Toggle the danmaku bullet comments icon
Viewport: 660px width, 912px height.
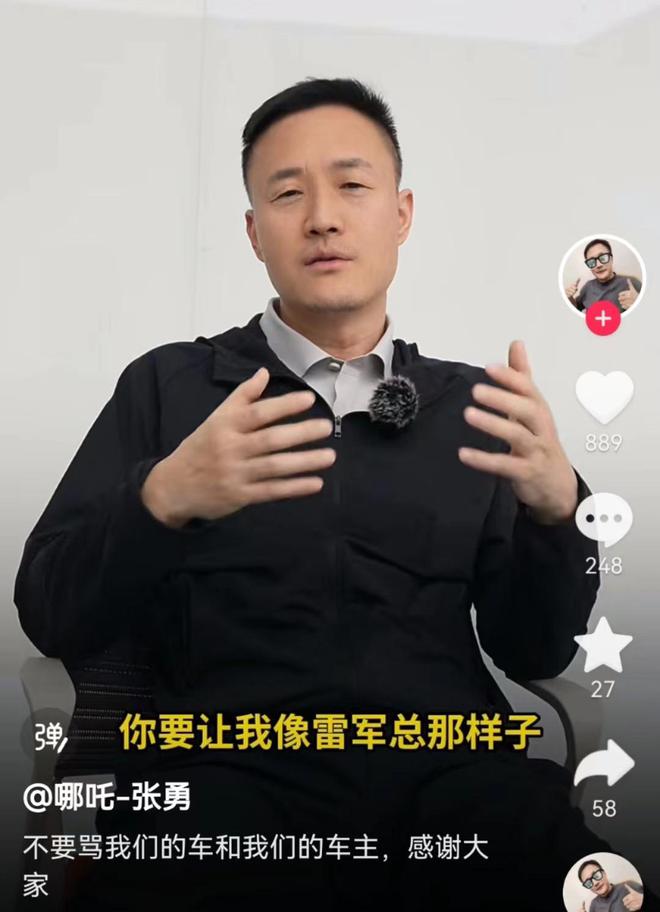pyautogui.click(x=51, y=738)
